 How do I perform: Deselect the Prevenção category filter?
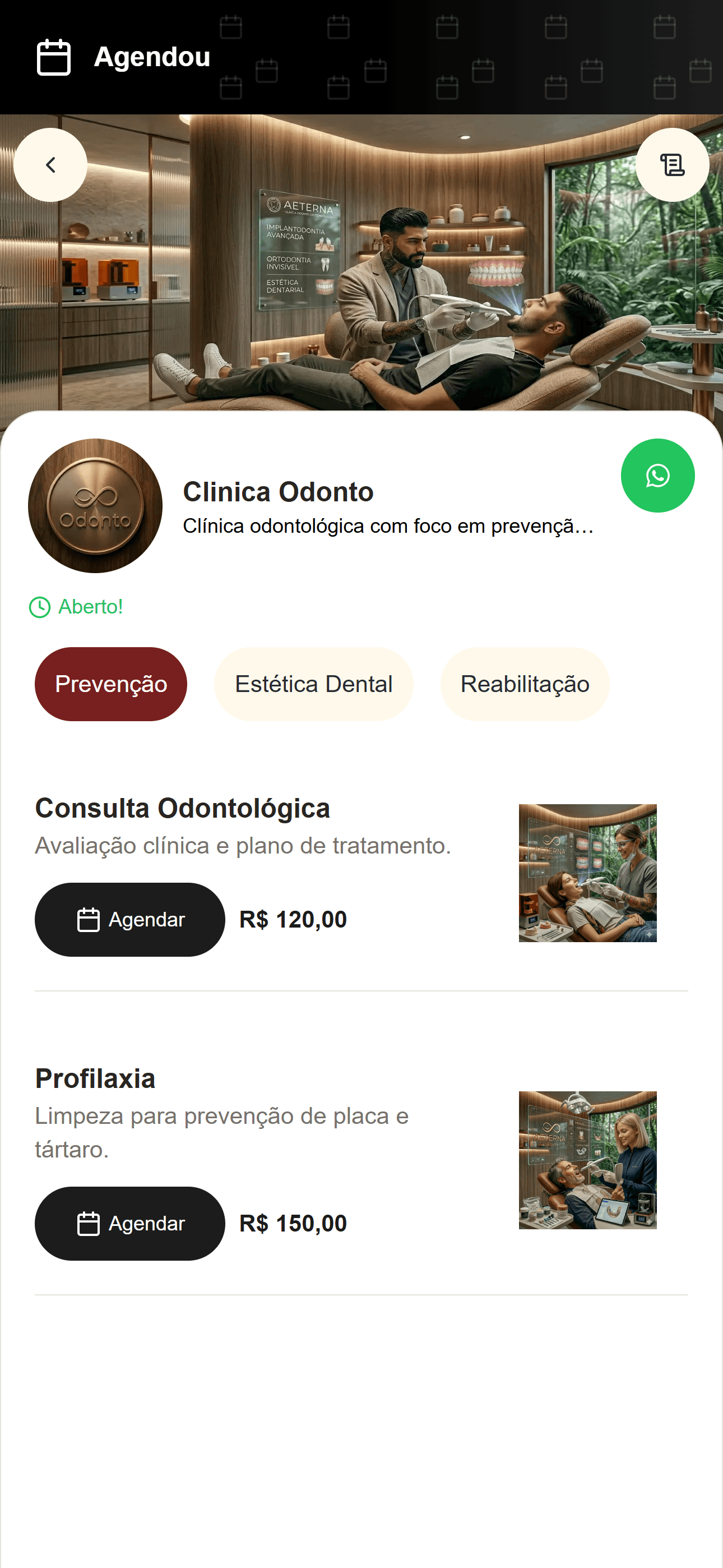[111, 684]
